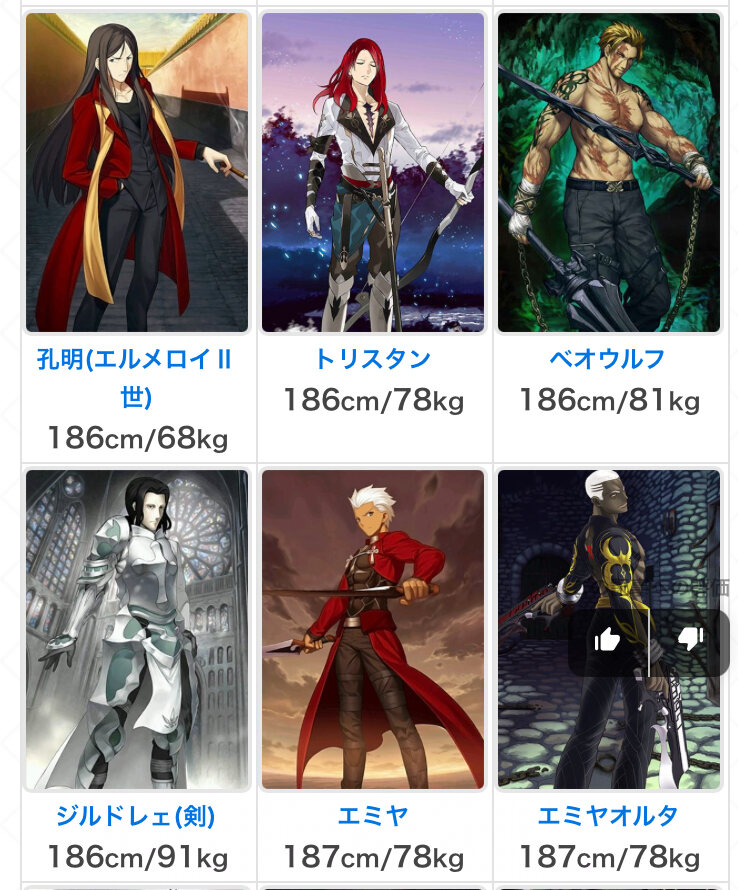View the ベオウルフ card image
738x890 pixels.
coord(608,172)
